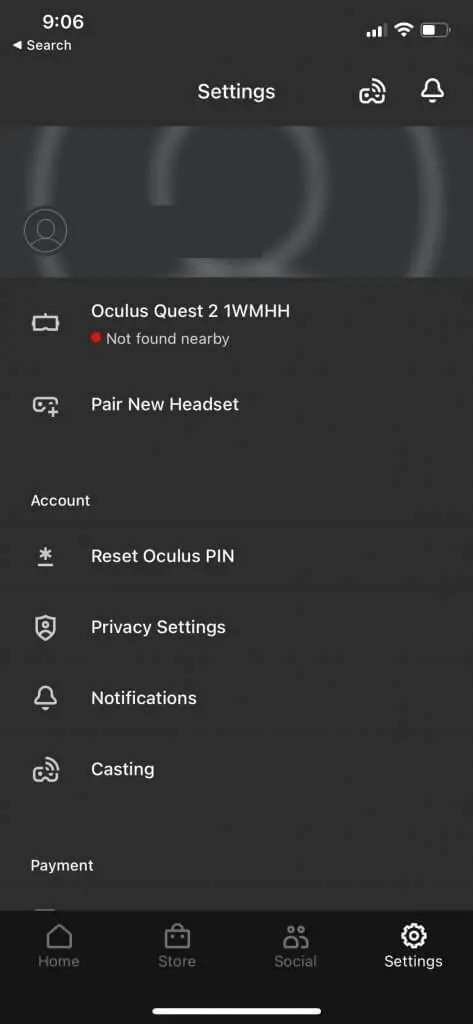Open Reset Oculus PIN
The image size is (473, 1024).
[x=236, y=556]
